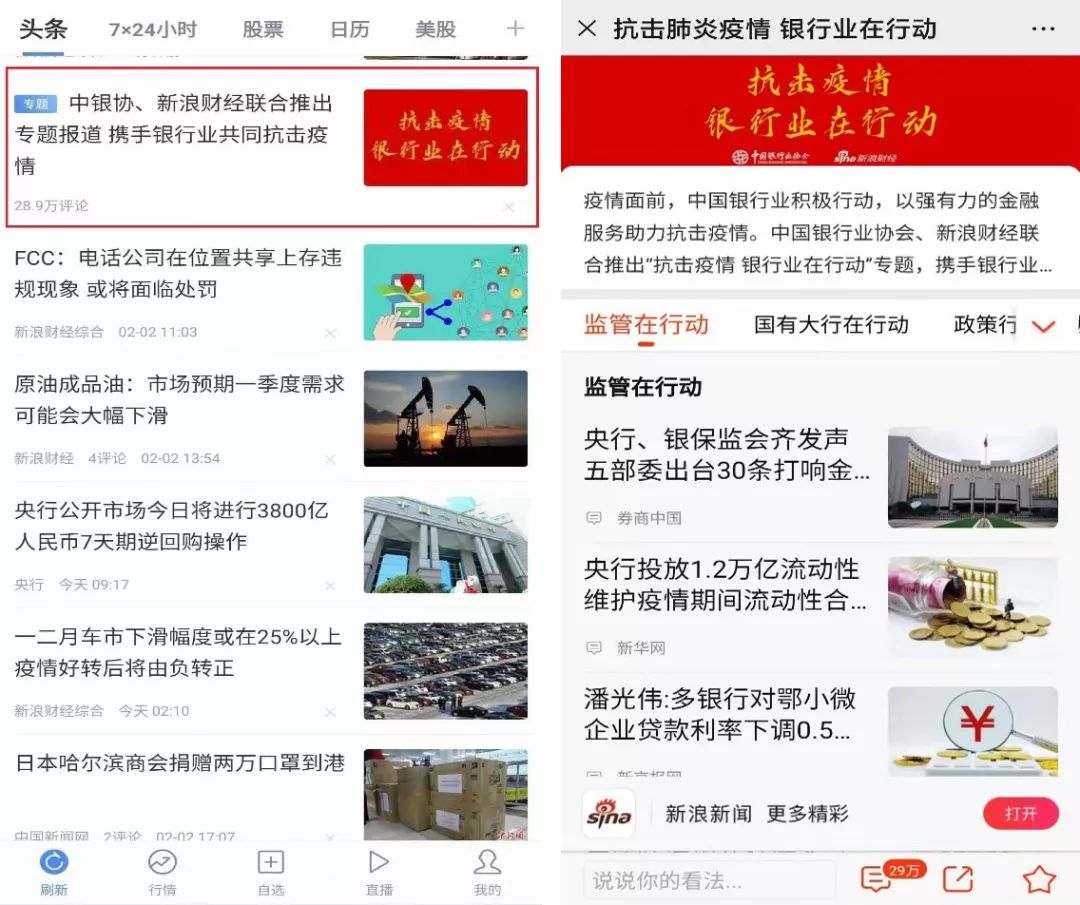Open the FCC 电话公司位置共享 news item
The width and height of the screenshot is (1080, 905).
click(x=180, y=273)
